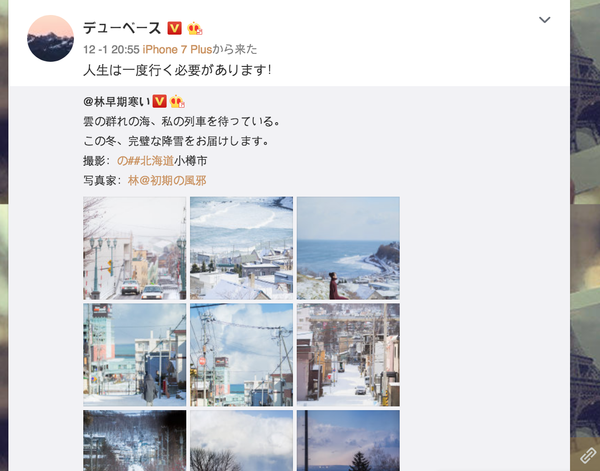Open the post options chevron menu
The image size is (600, 471).
(545, 20)
